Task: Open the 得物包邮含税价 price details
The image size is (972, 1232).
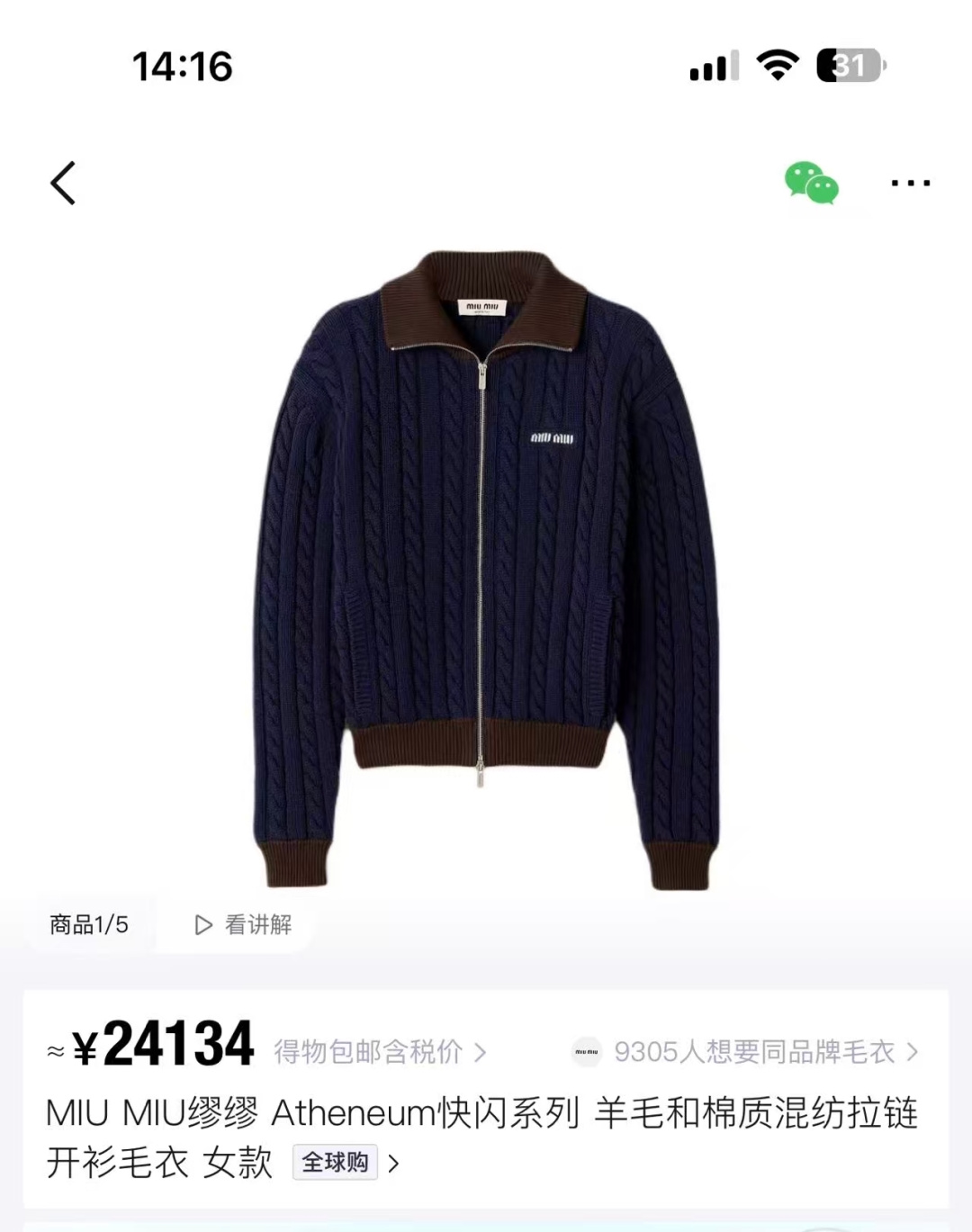Action: 379,1051
